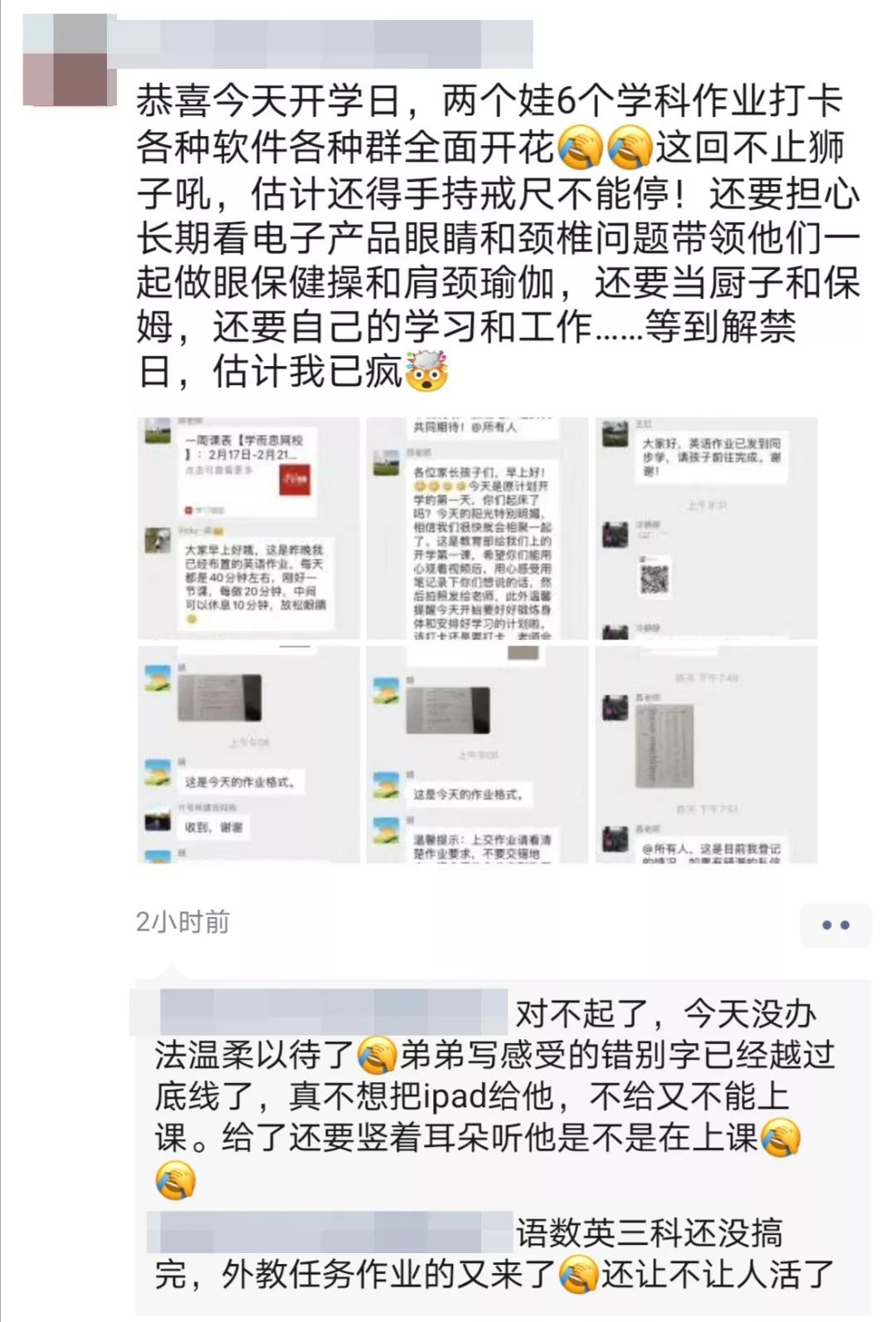Open the photo containing the 温馨提示 message

tap(478, 754)
